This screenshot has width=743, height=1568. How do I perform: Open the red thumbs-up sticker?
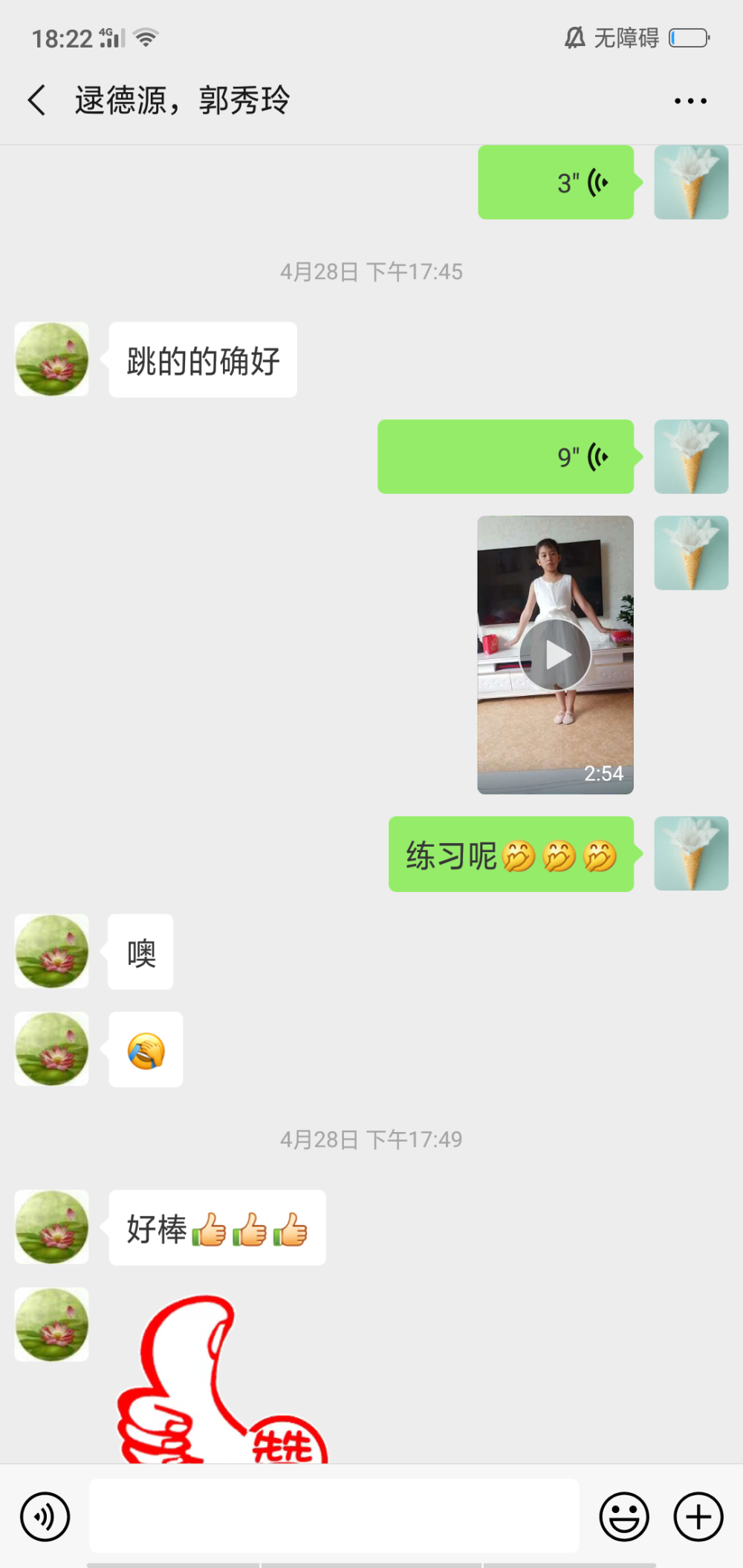pos(221,1379)
